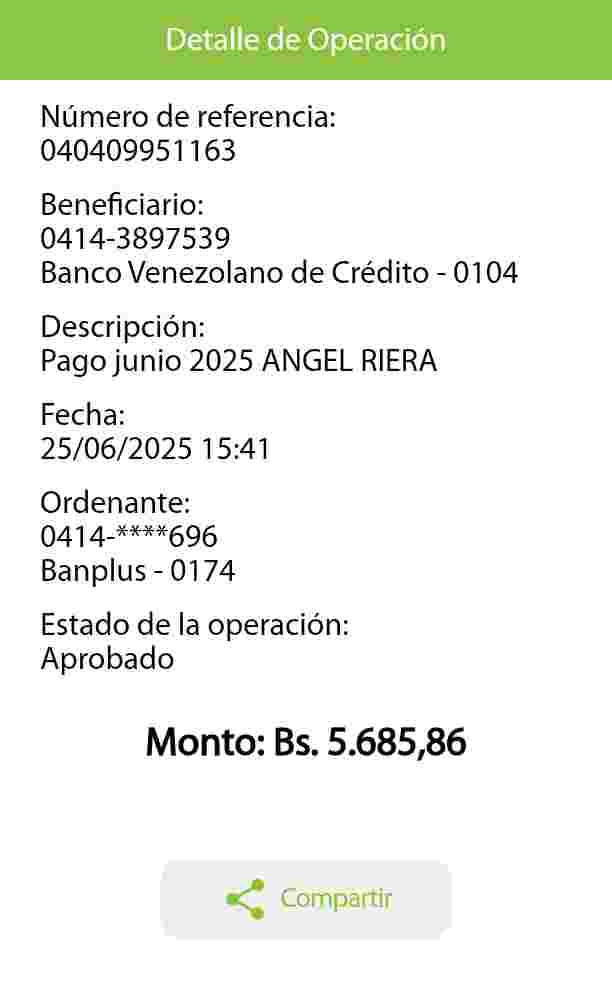
Task: Share the operation receipt via Compartir
Action: [306, 899]
